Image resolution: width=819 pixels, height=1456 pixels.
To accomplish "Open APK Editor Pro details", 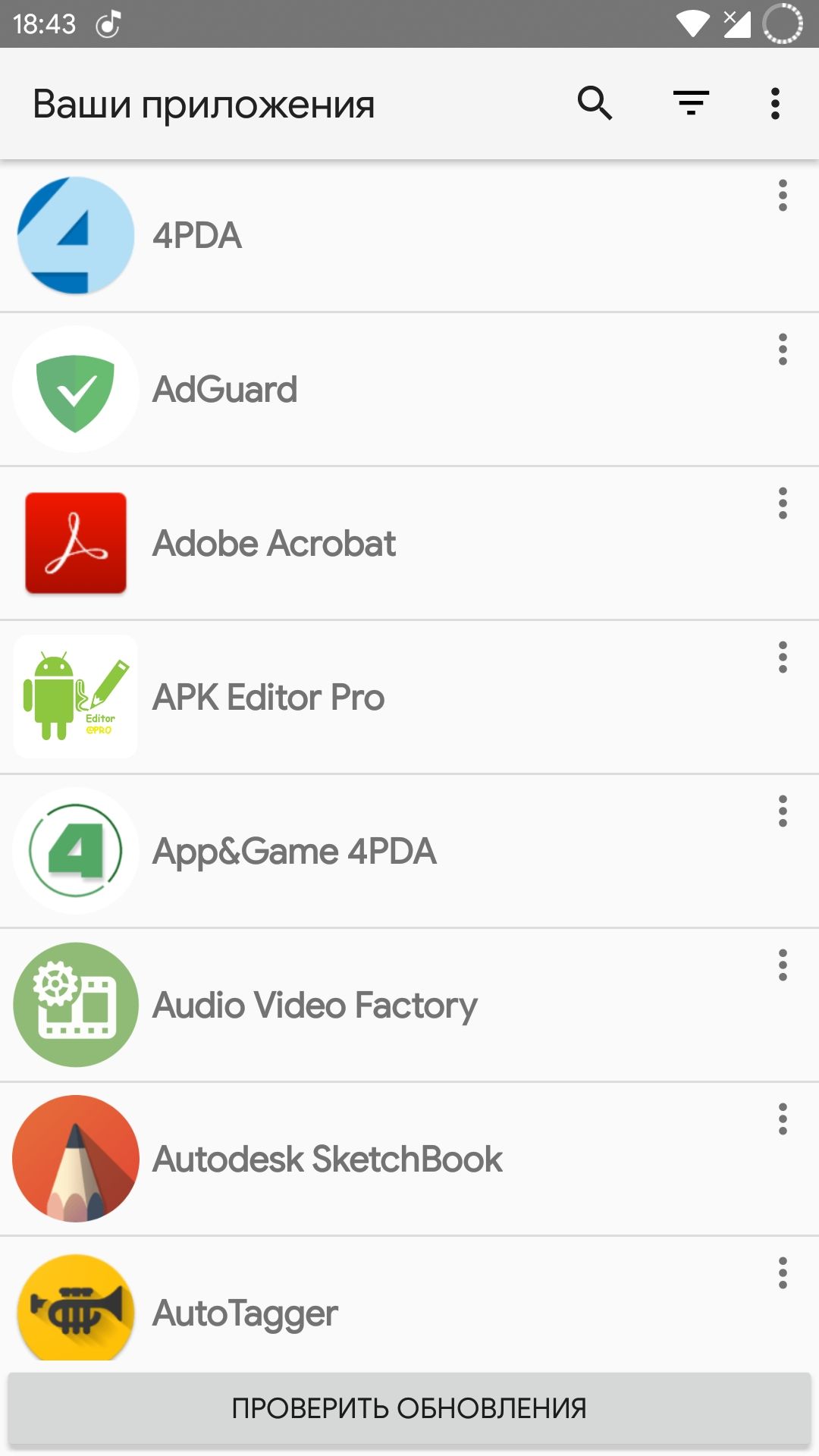I will pos(409,697).
